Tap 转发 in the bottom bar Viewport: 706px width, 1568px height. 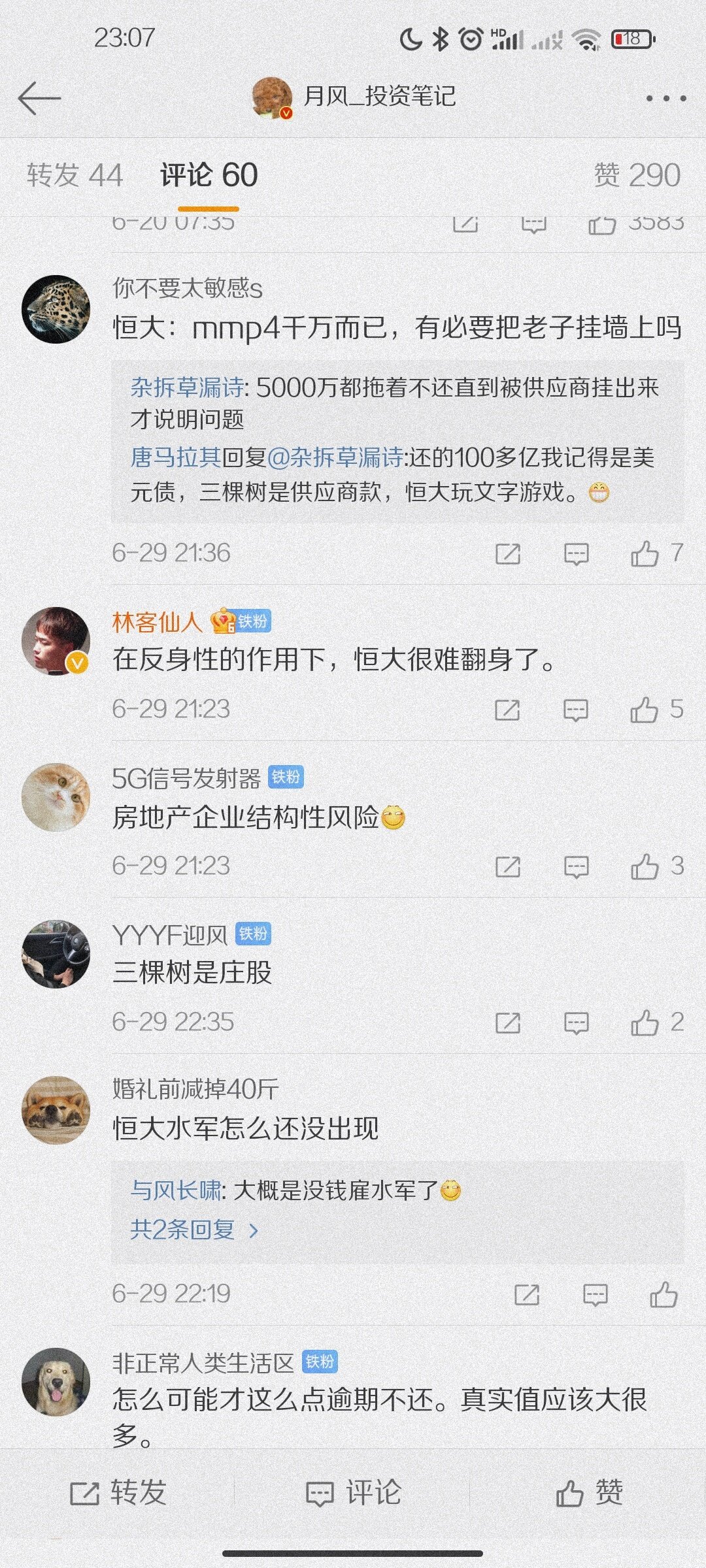click(118, 1493)
